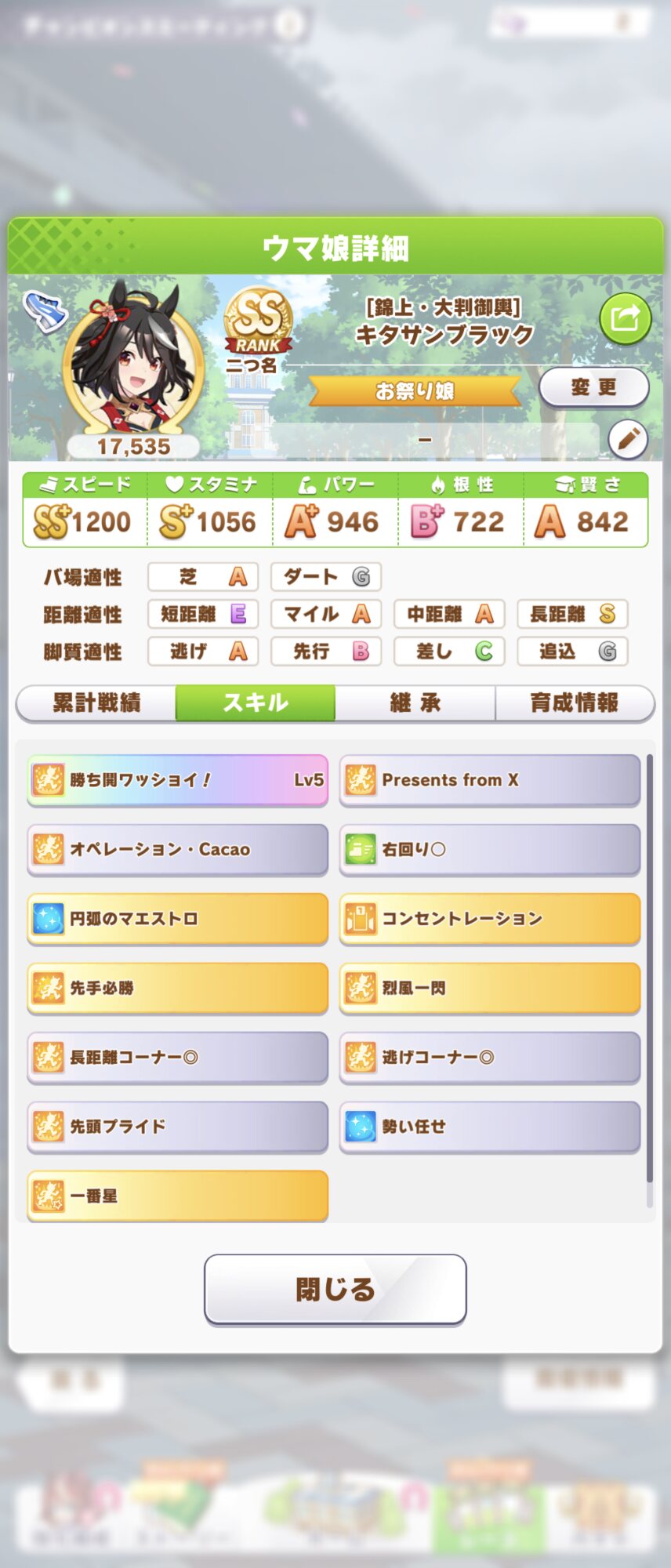Close the dialog with 閉じる

[x=335, y=1289]
